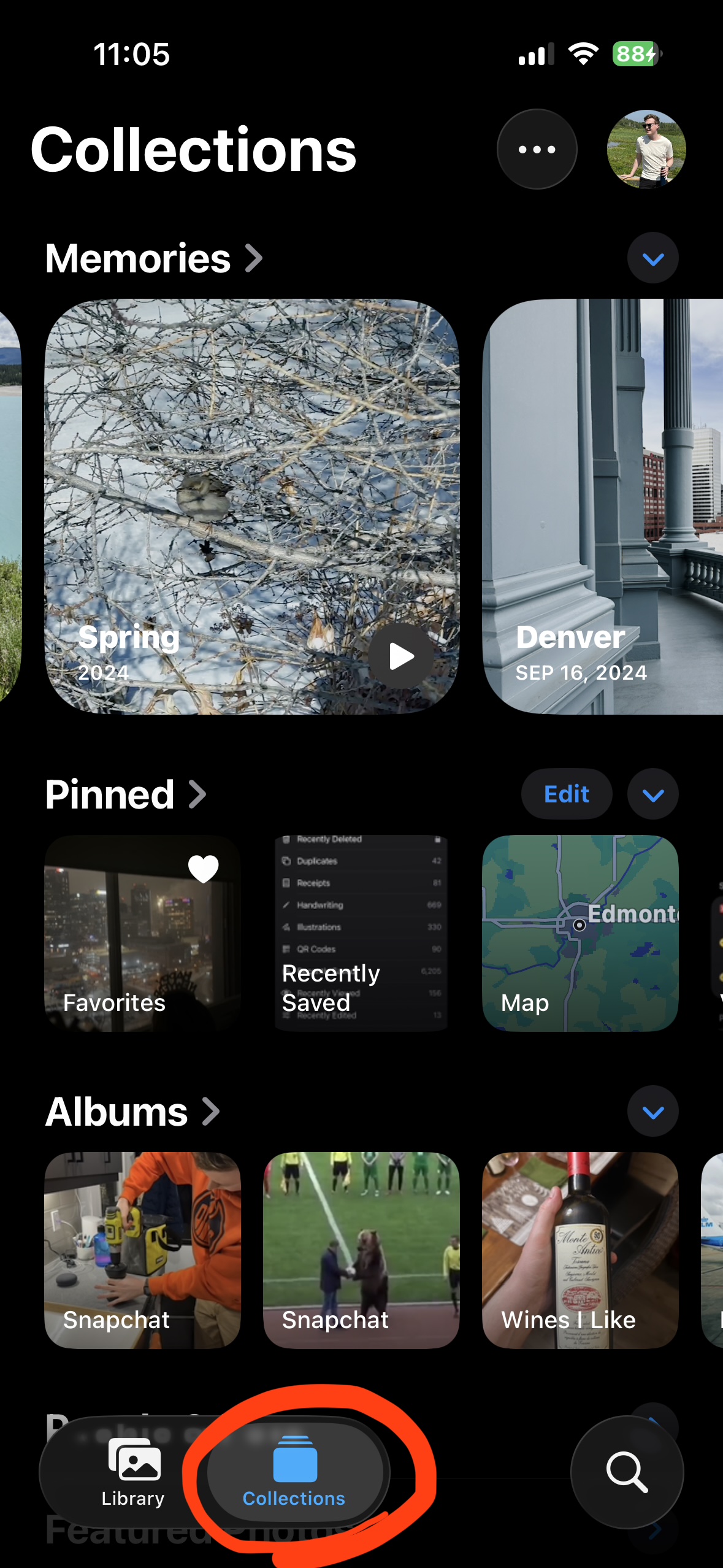Collapse the Pinned section with its chevron
The image size is (723, 1568).
click(x=652, y=794)
